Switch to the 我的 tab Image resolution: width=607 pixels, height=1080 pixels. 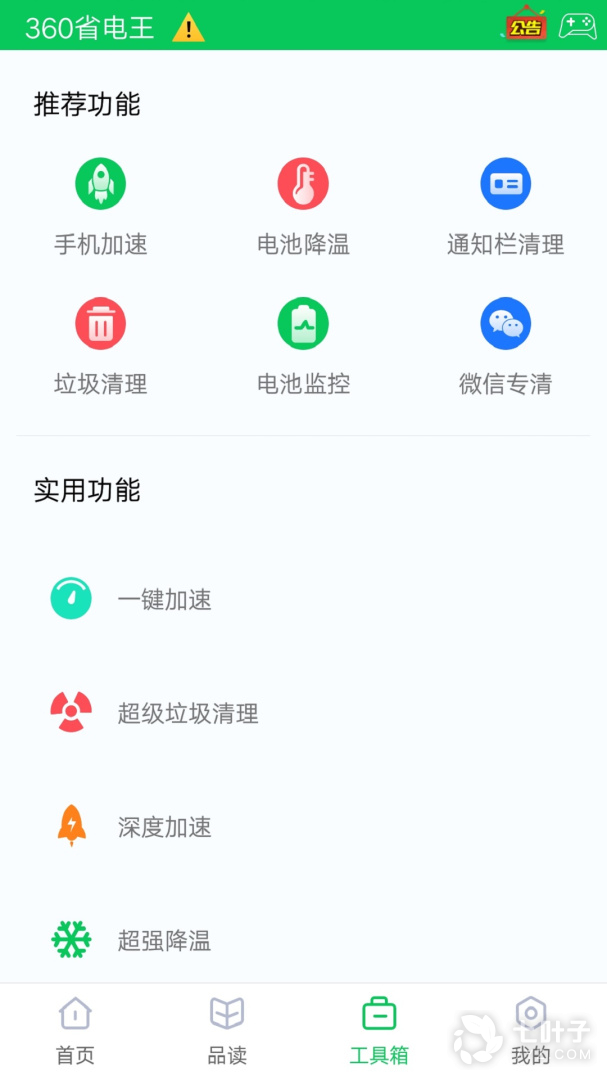pyautogui.click(x=530, y=1031)
